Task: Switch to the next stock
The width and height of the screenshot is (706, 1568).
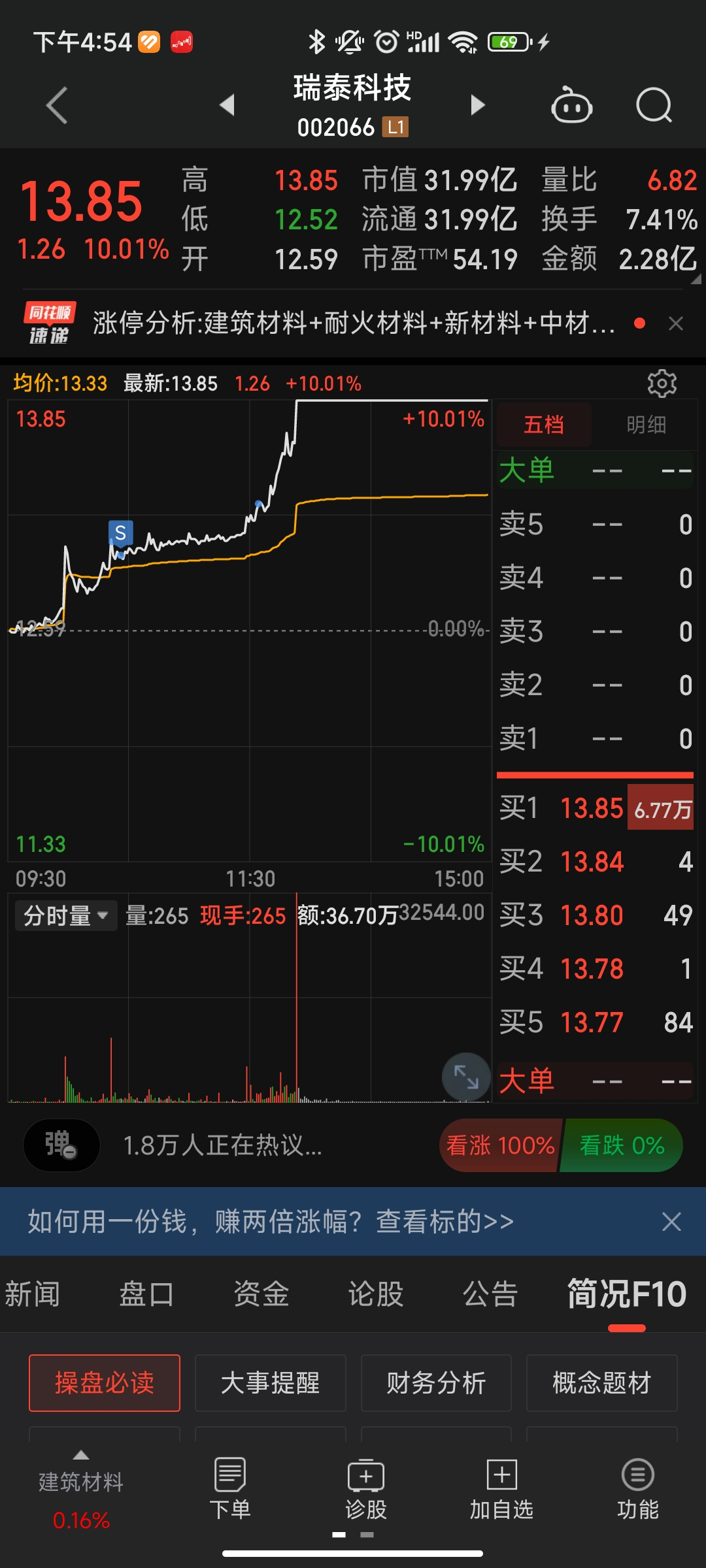Action: 478,105
